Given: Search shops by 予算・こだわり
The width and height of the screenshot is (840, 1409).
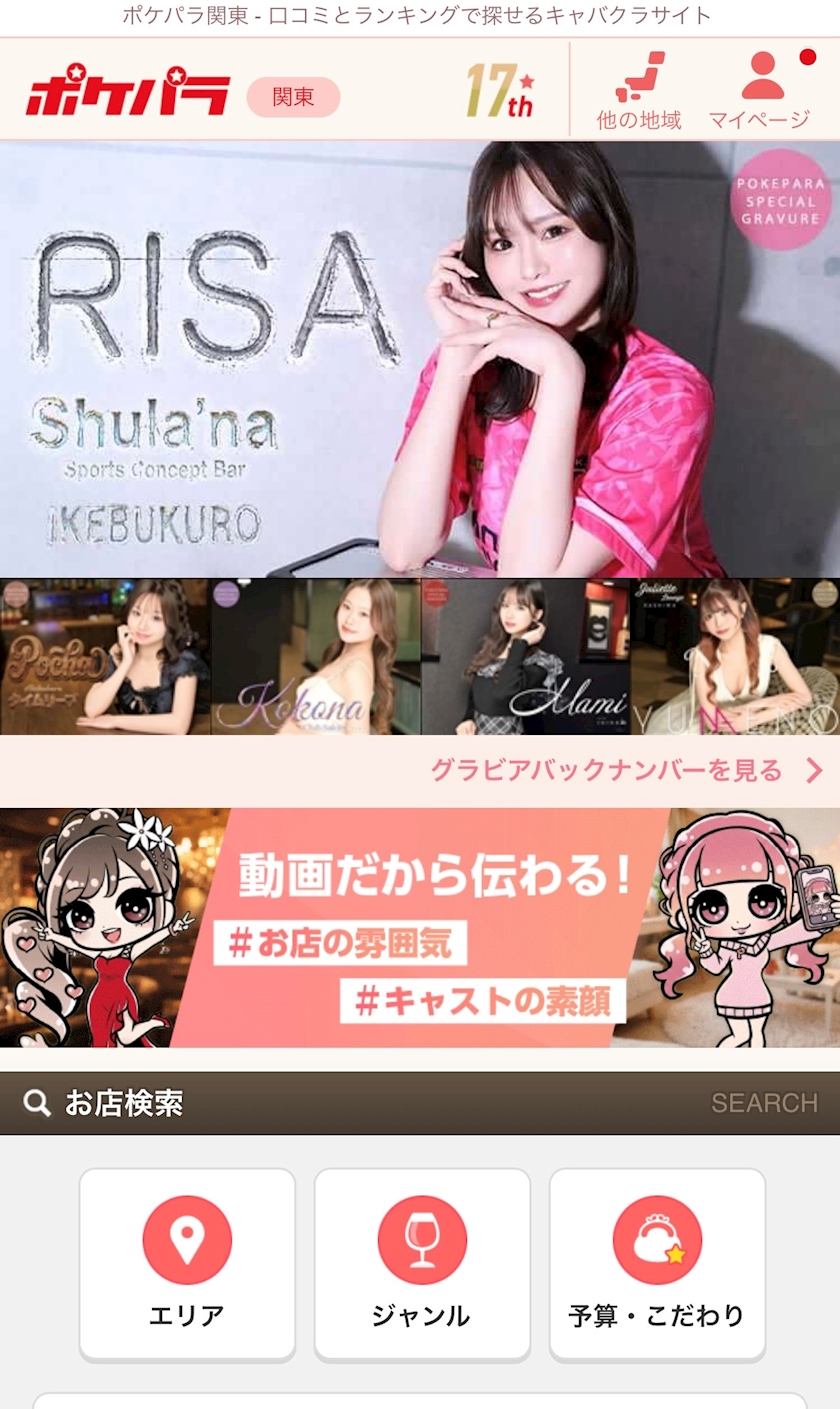Looking at the screenshot, I should [x=657, y=1265].
